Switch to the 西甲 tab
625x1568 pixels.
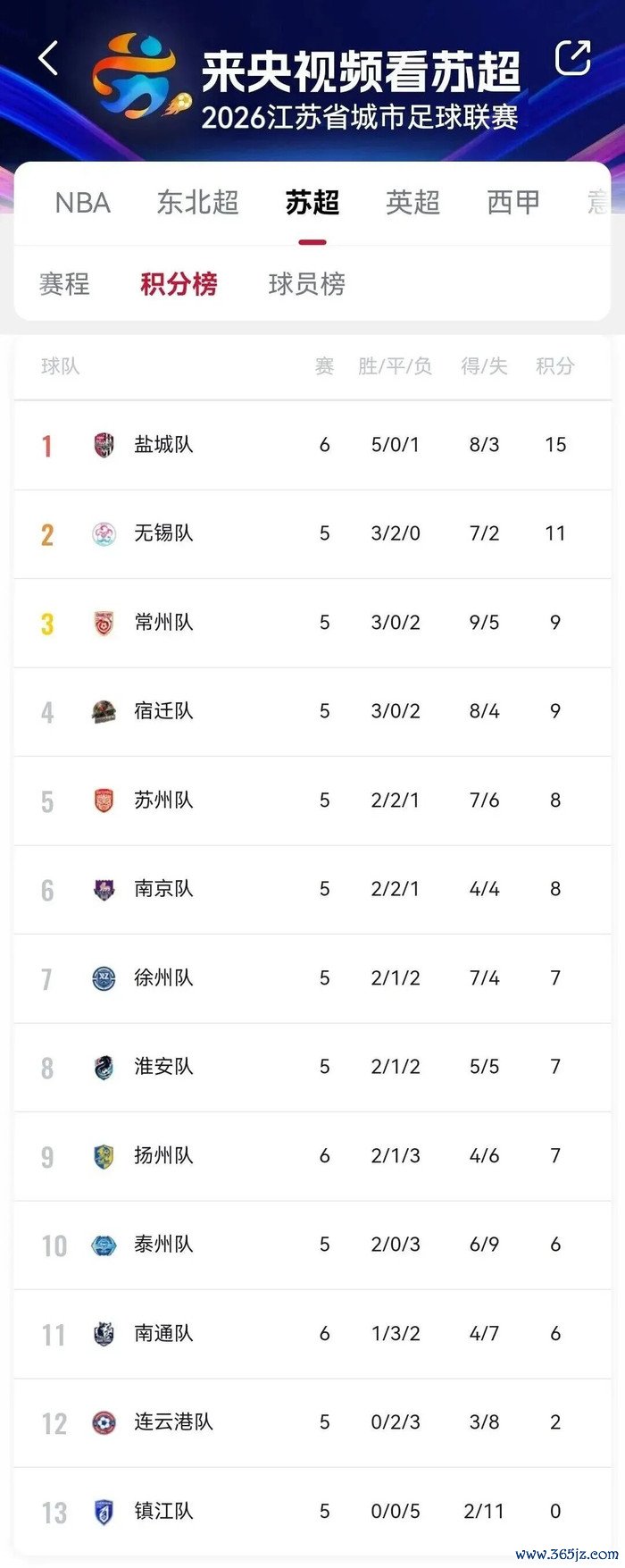click(x=513, y=203)
